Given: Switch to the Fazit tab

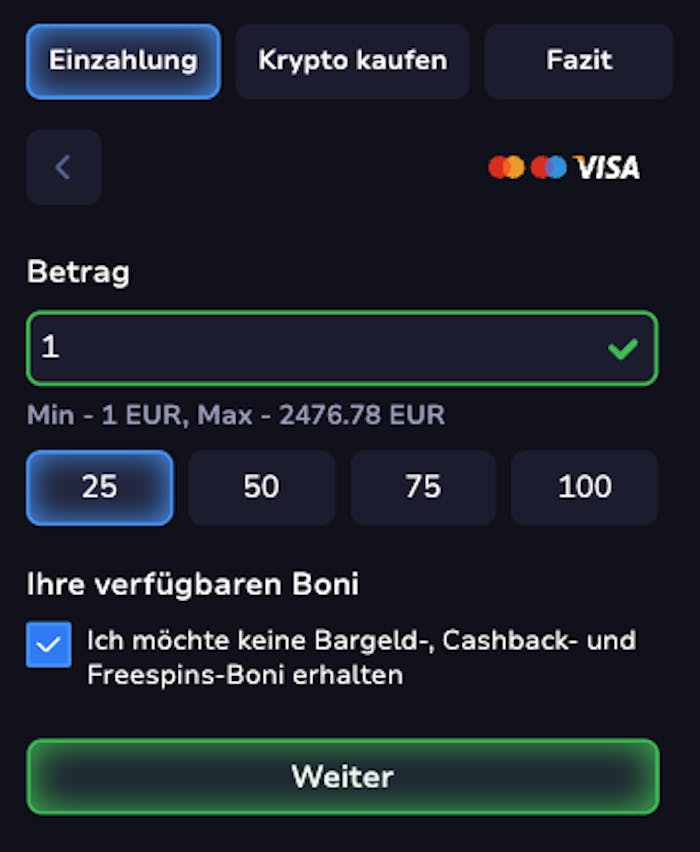Looking at the screenshot, I should (x=578, y=61).
